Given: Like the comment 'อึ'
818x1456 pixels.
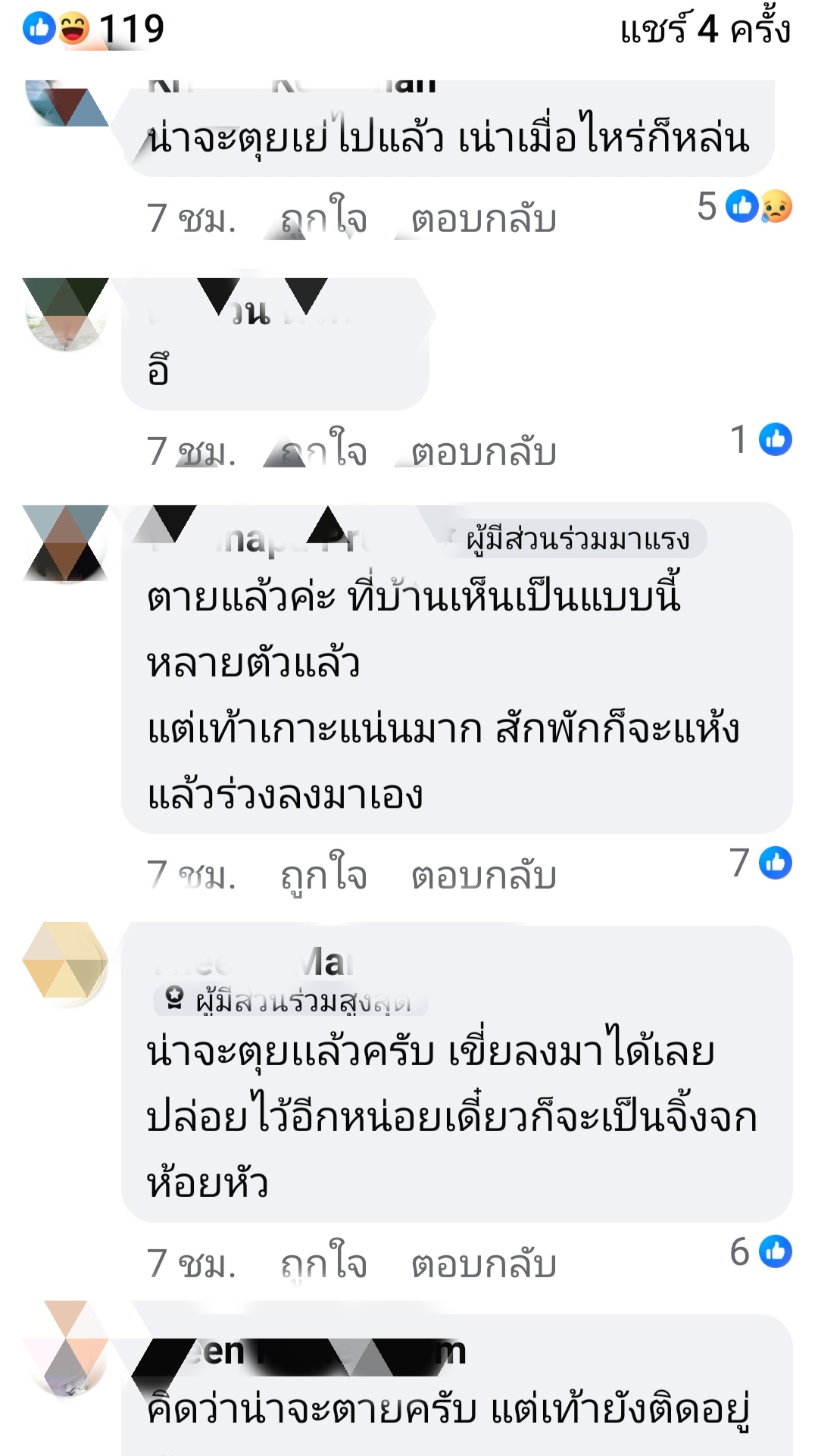Looking at the screenshot, I should tap(323, 452).
